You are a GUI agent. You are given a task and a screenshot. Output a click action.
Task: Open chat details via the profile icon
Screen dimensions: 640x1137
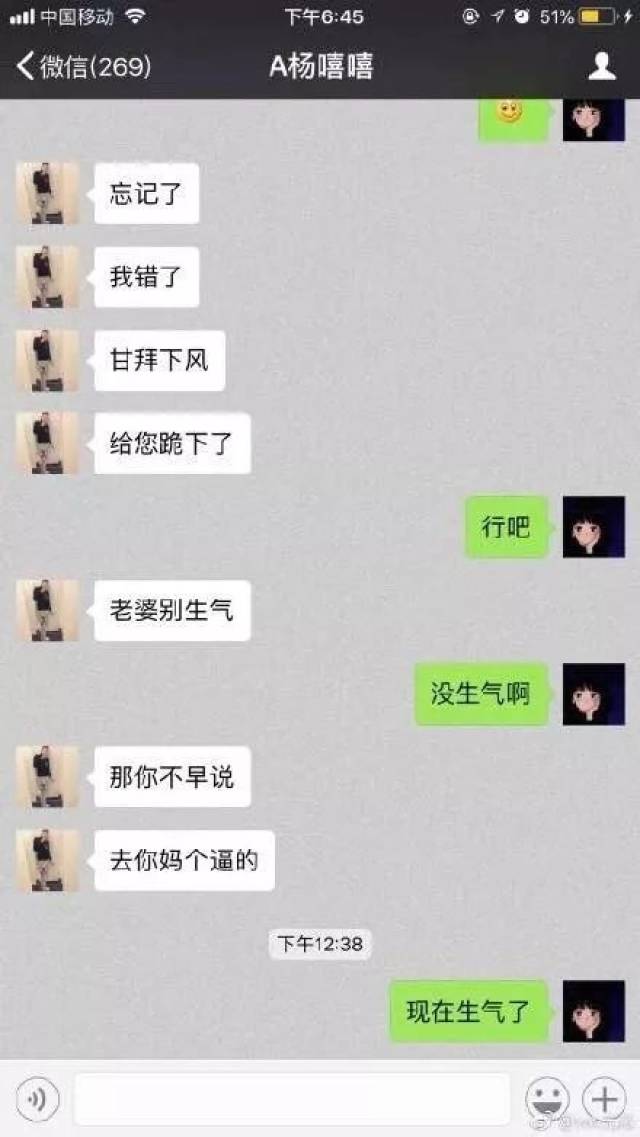coord(602,66)
